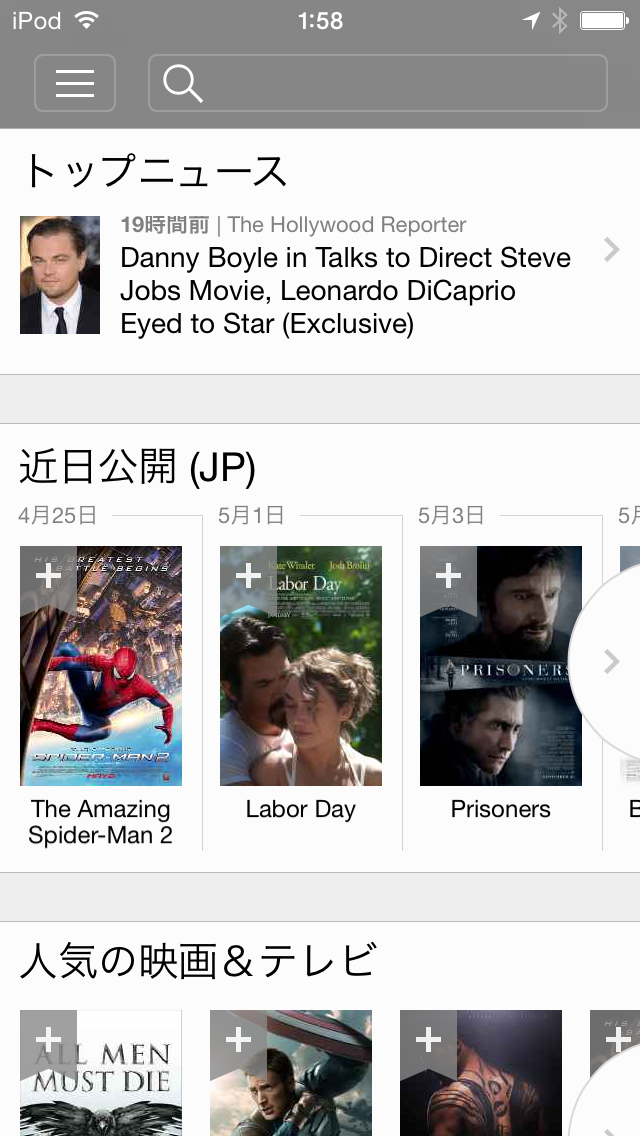Viewport: 640px width, 1136px height.
Task: Add All Men Must Die title to watchlist
Action: pos(48,1040)
